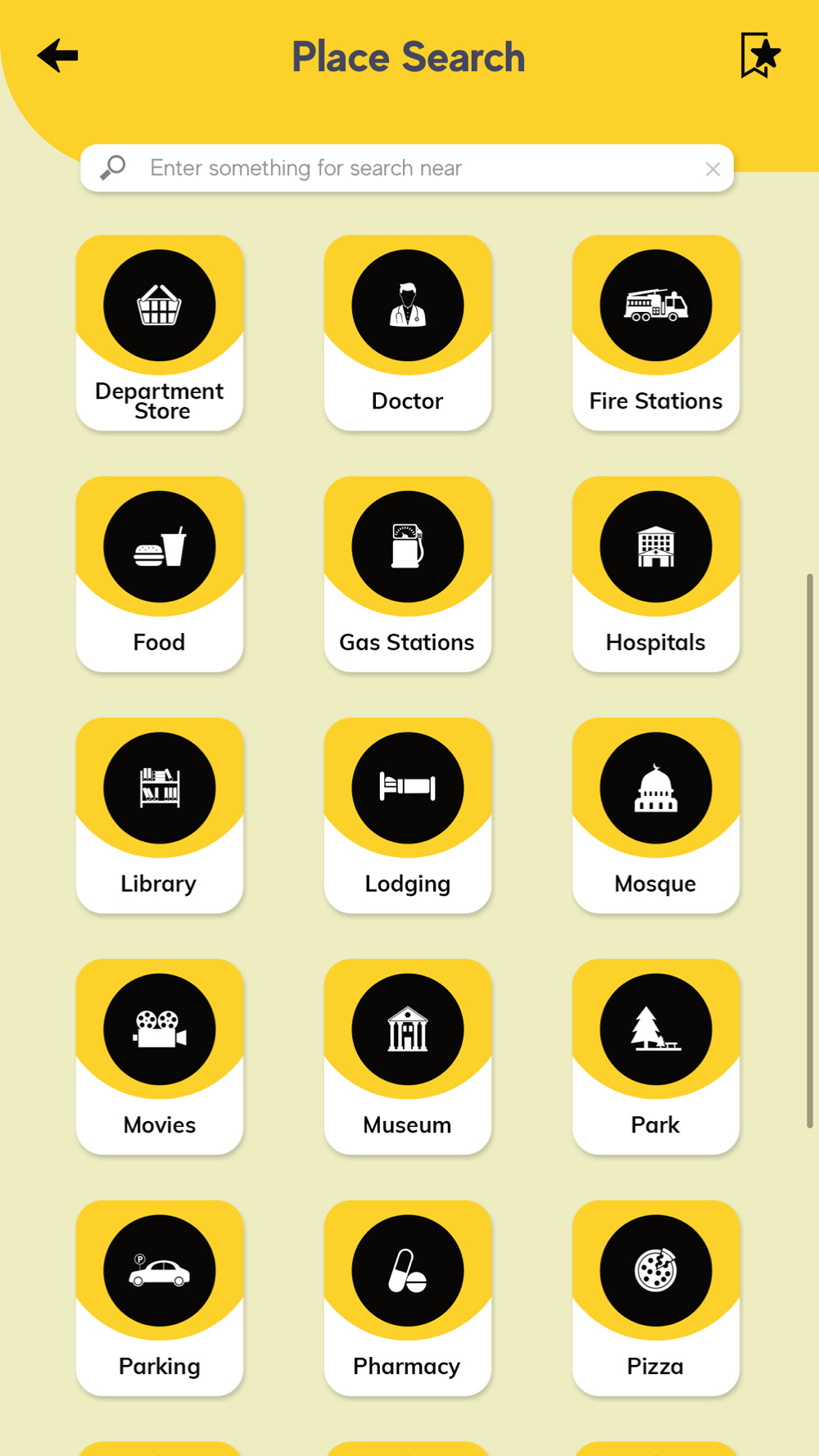Find nearby Fire Stations
819x1456 pixels.
[656, 332]
